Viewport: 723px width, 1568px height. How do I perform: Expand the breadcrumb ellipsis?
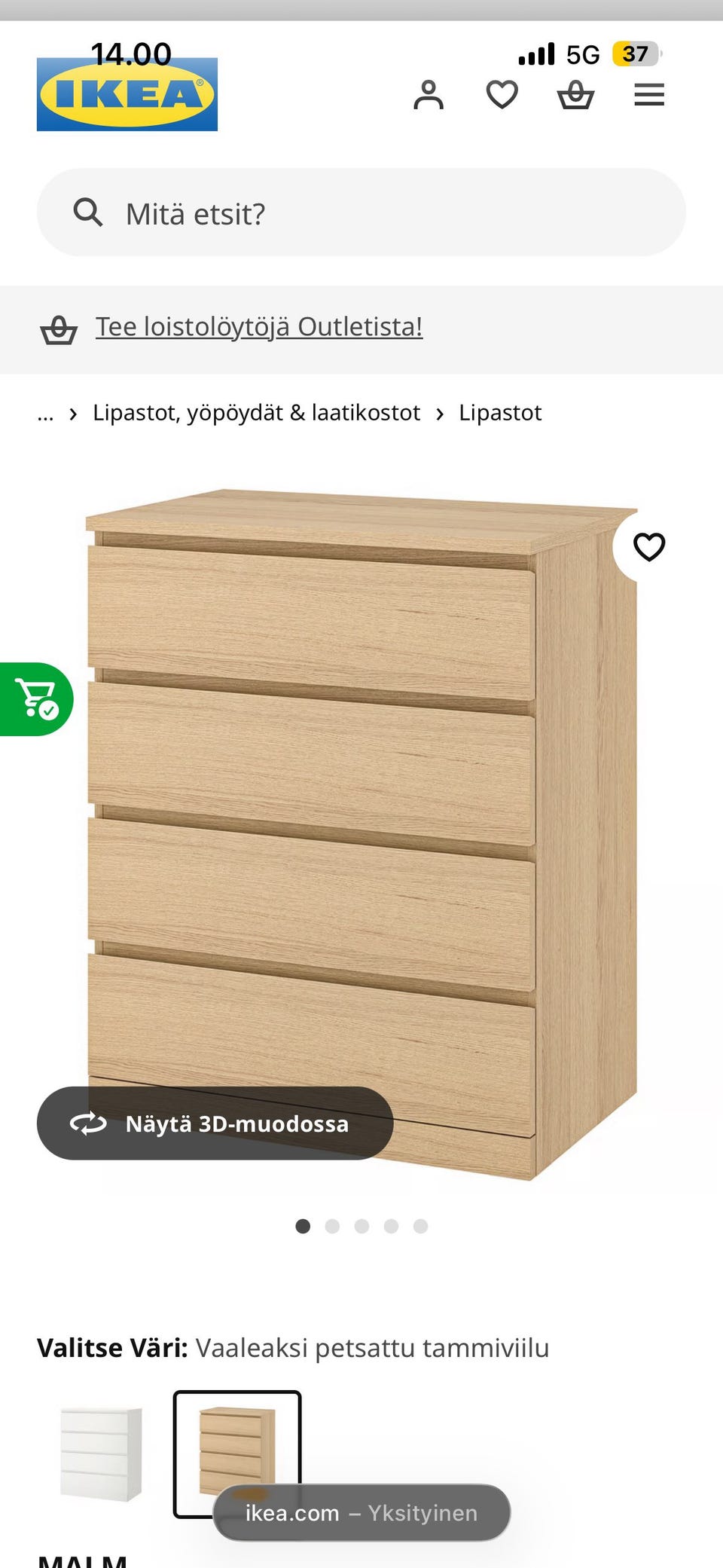pos(45,413)
